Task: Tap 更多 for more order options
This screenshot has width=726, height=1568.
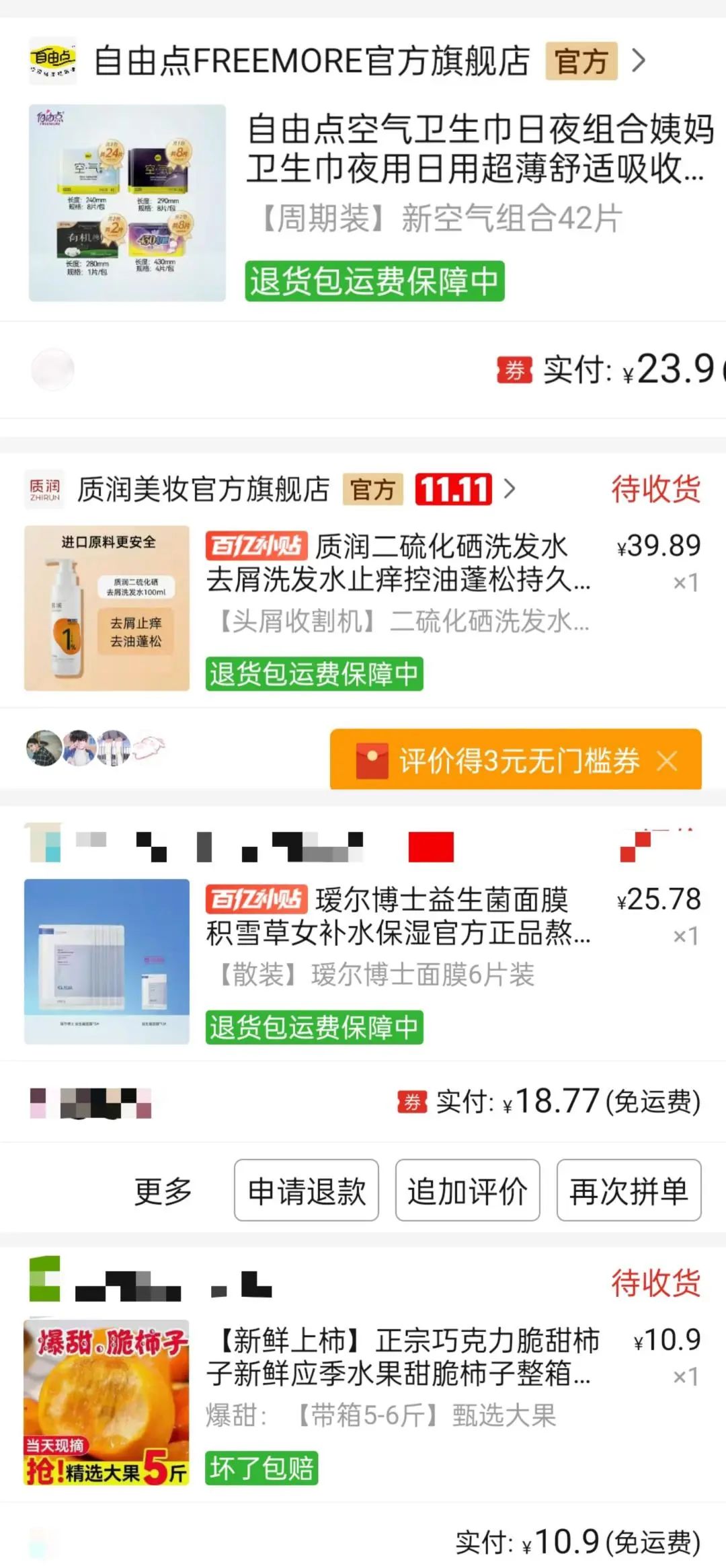Action: point(163,1191)
